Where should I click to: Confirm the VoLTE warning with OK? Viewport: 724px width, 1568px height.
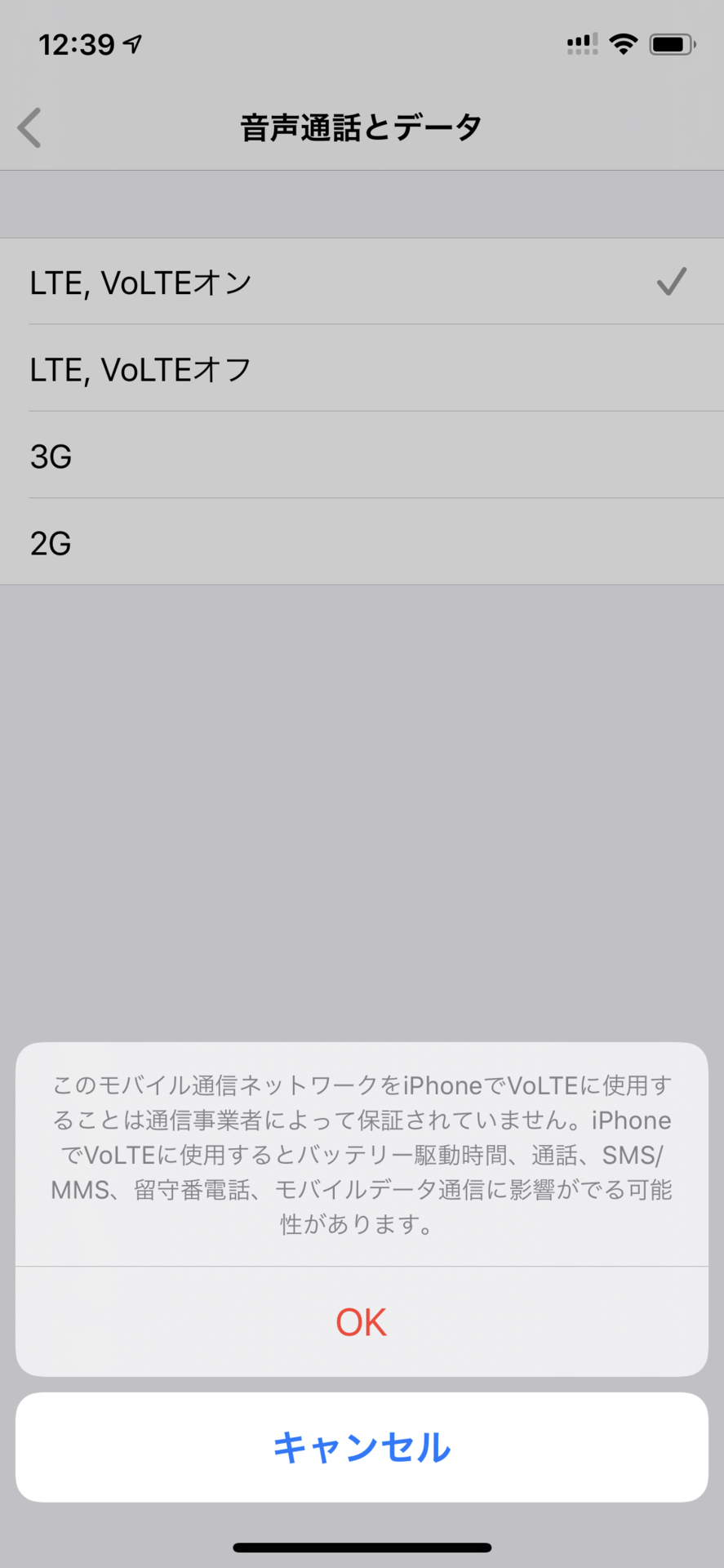[362, 1321]
